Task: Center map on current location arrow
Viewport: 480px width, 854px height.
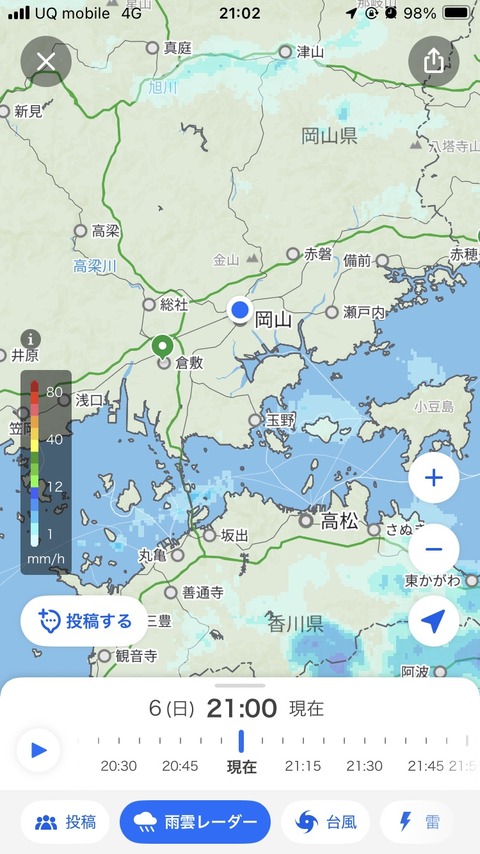Action: coord(434,621)
